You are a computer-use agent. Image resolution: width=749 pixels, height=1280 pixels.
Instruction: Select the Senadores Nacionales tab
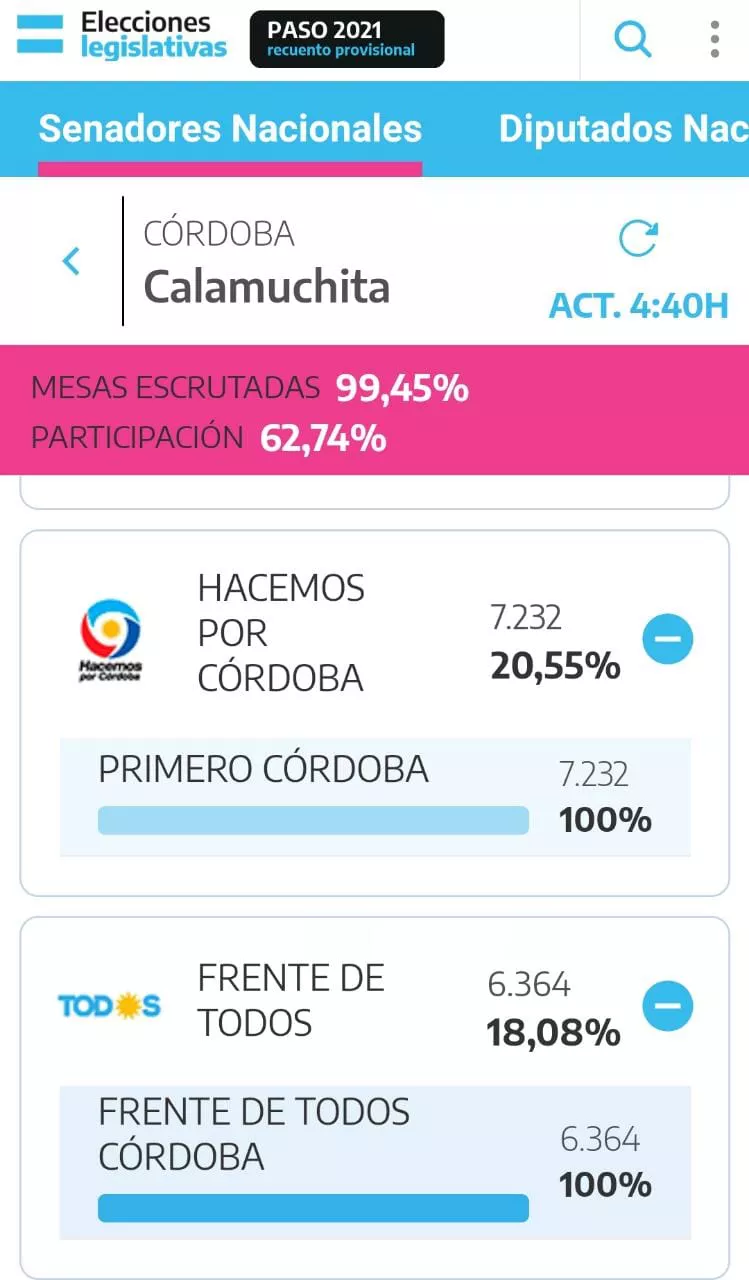pyautogui.click(x=230, y=129)
